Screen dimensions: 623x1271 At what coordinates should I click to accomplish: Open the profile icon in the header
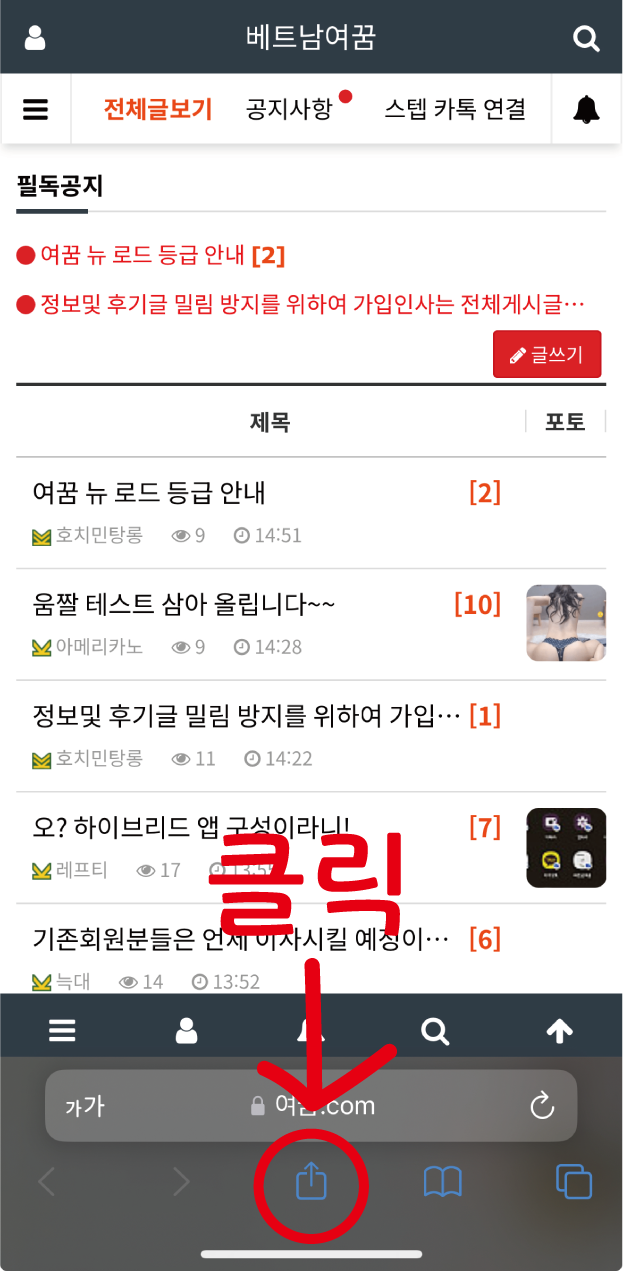(35, 38)
